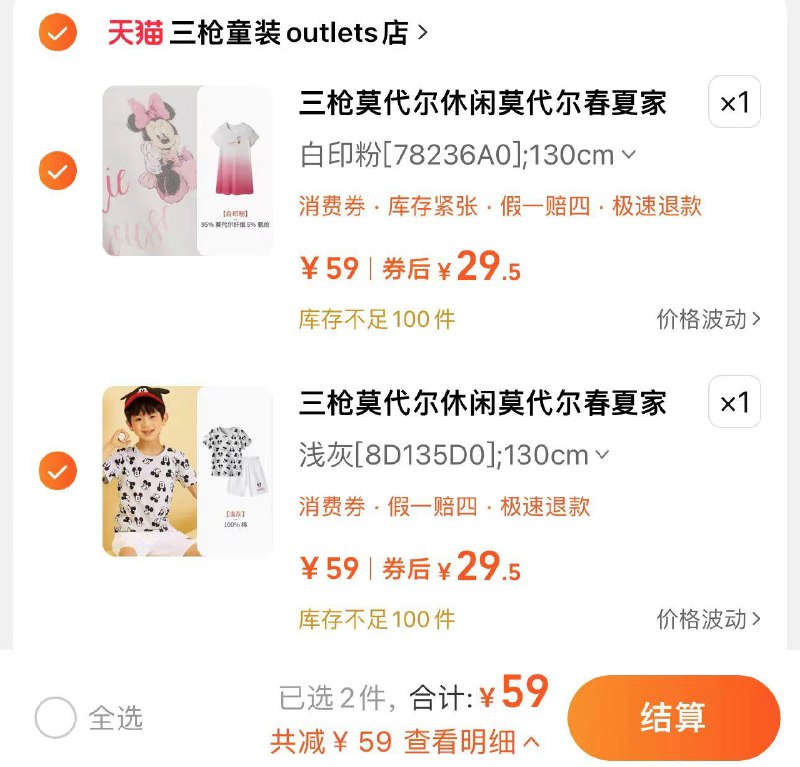
Task: View 价格波动 for the 白印粉 item
Action: 708,319
